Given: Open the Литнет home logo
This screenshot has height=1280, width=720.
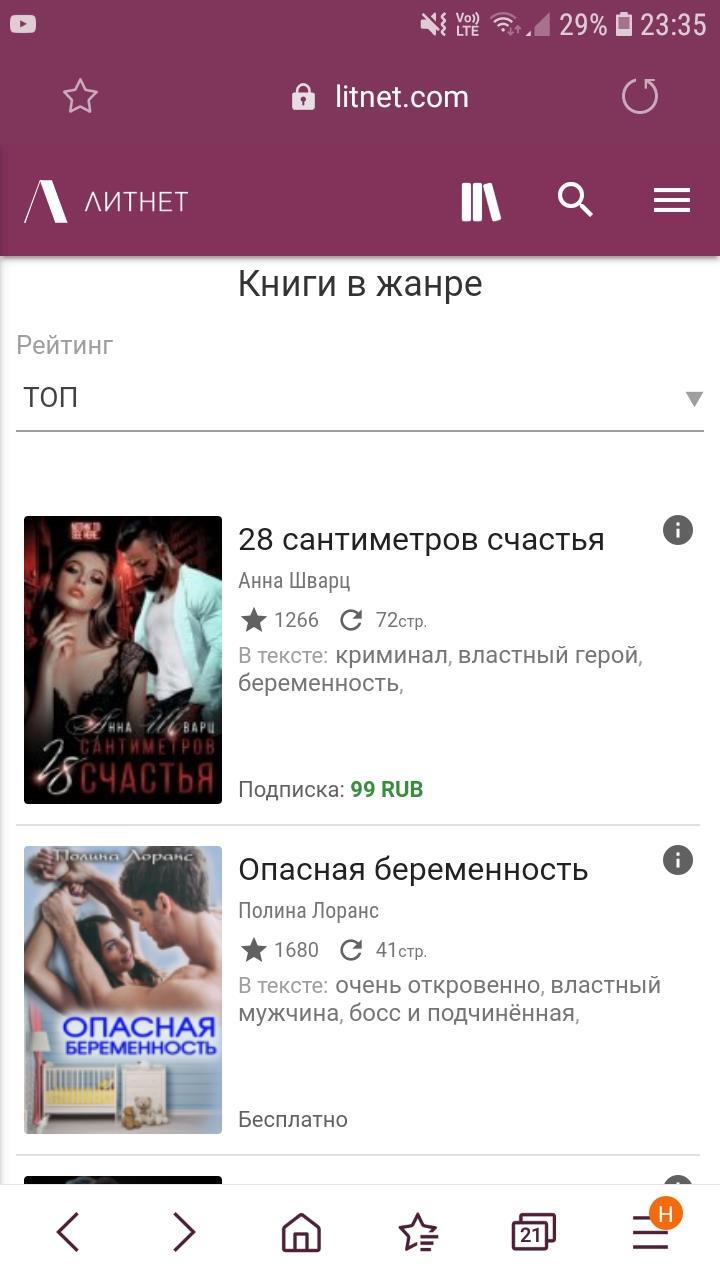Looking at the screenshot, I should click(106, 201).
